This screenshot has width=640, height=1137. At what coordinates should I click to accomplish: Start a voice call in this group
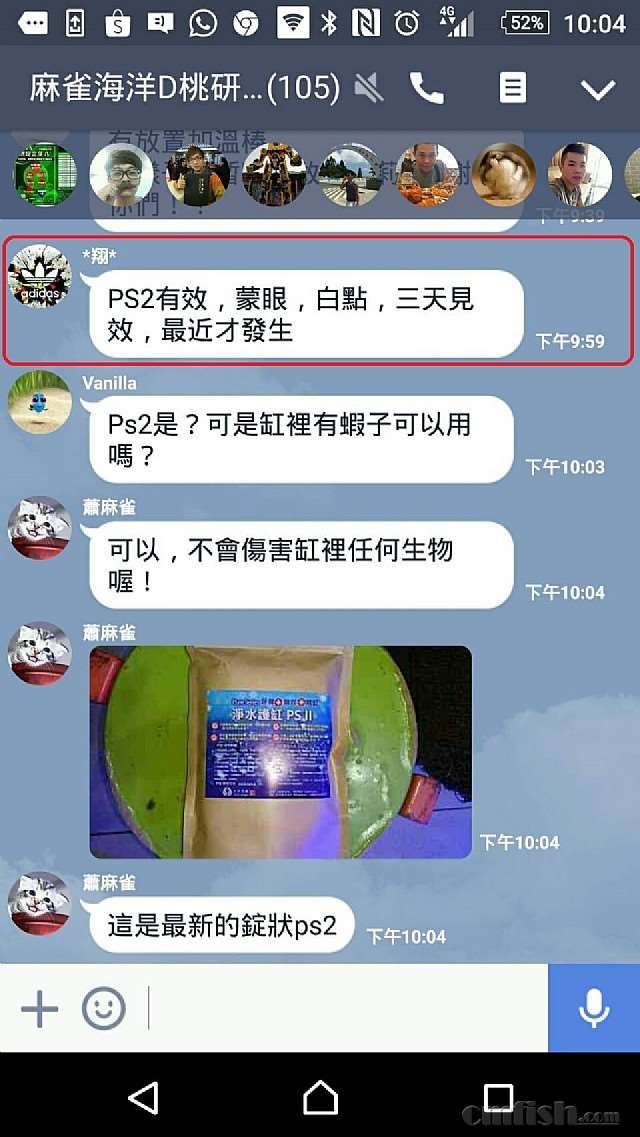coord(427,89)
